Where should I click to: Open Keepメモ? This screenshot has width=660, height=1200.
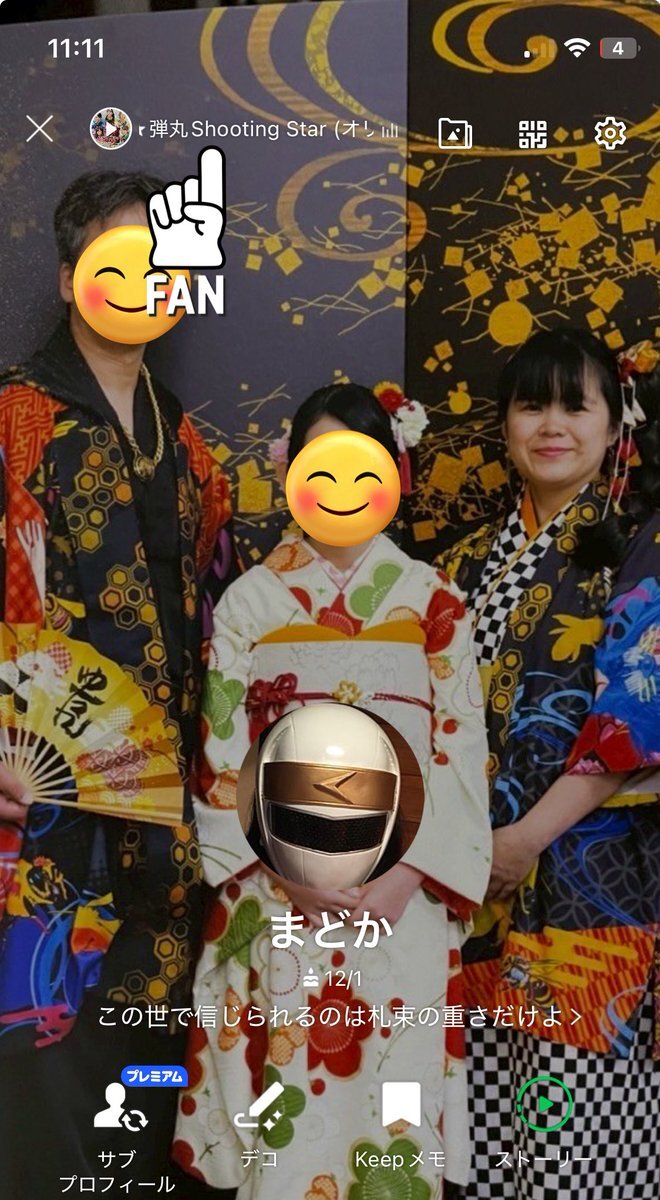click(x=400, y=1123)
